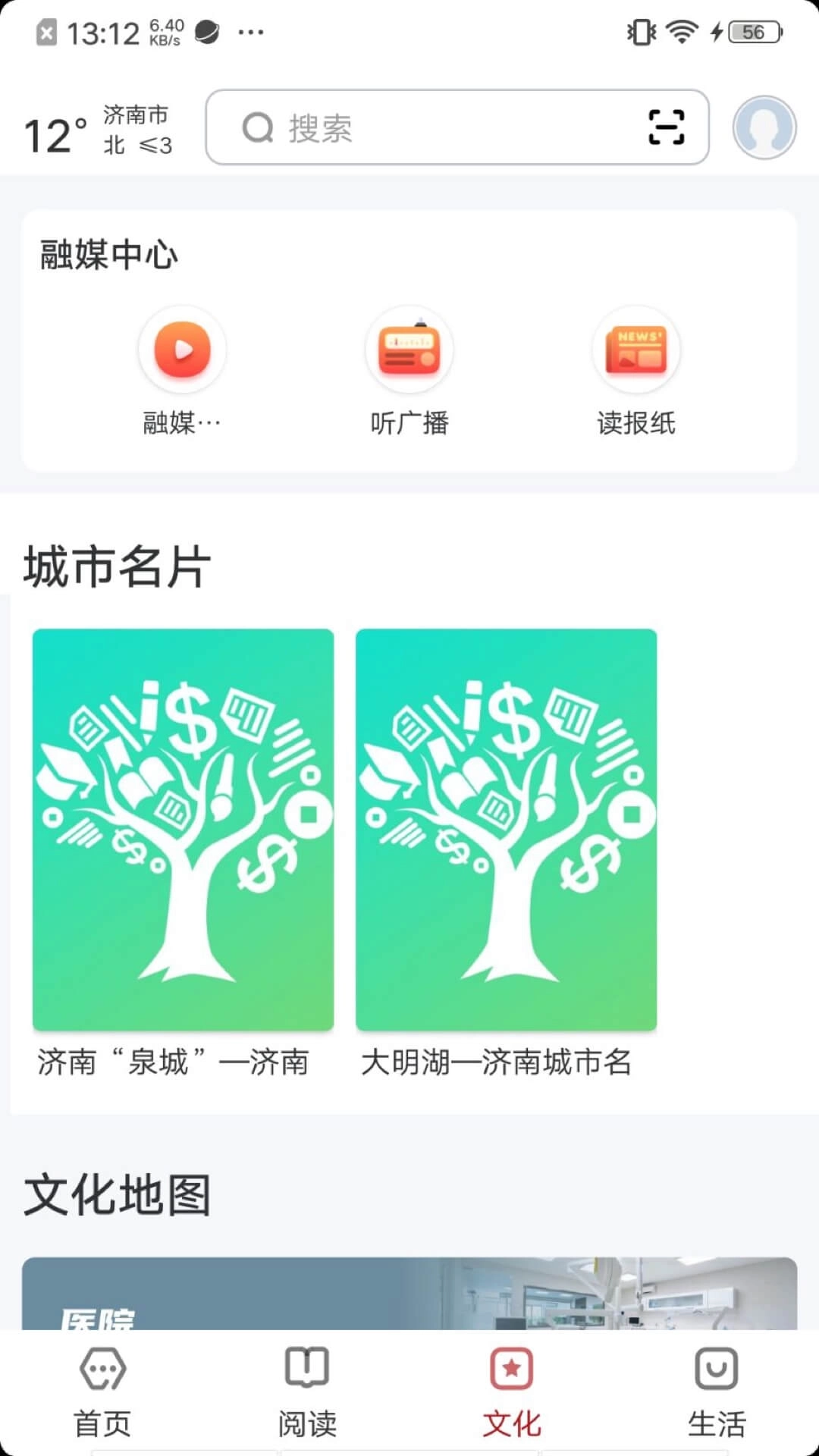Open the user profile avatar
819x1456 pixels.
coord(764,127)
